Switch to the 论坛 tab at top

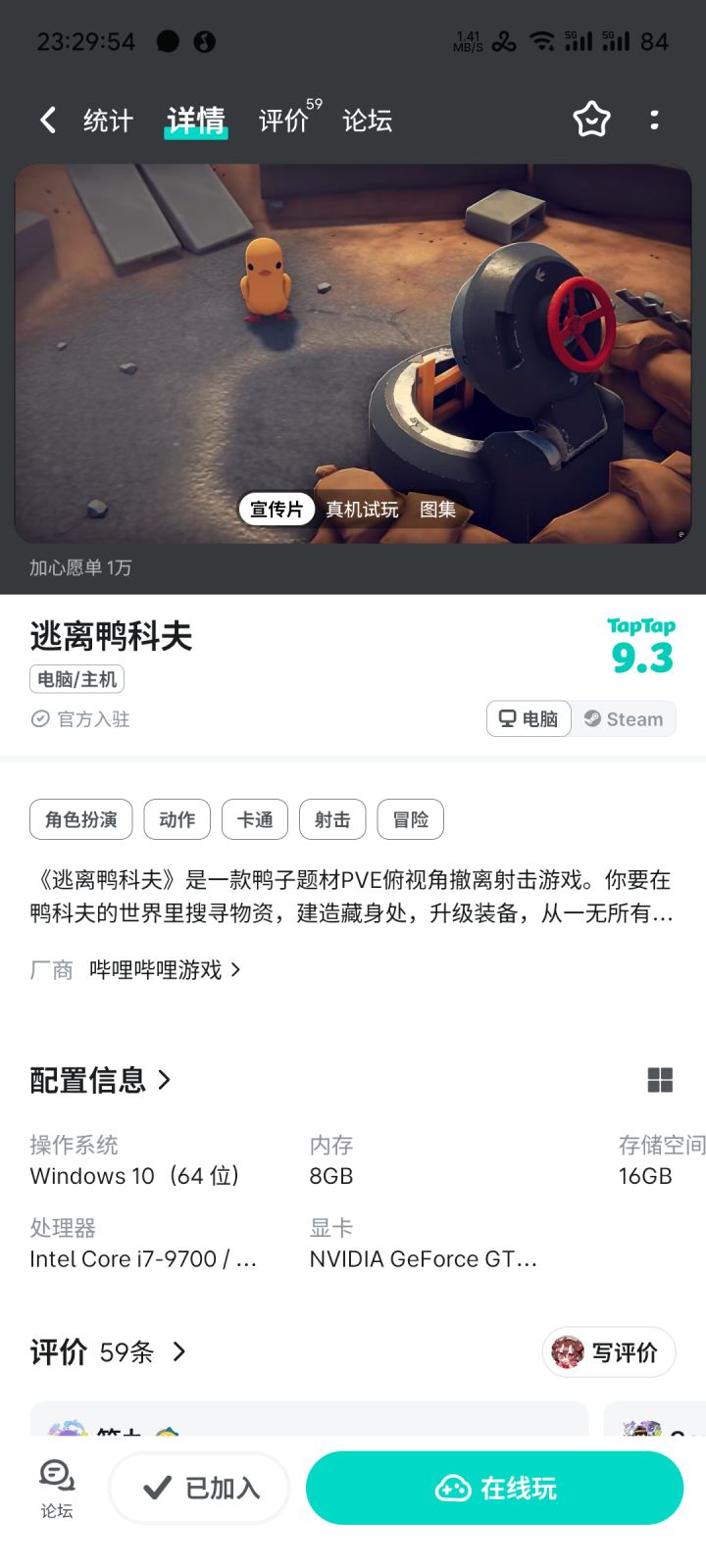(367, 121)
